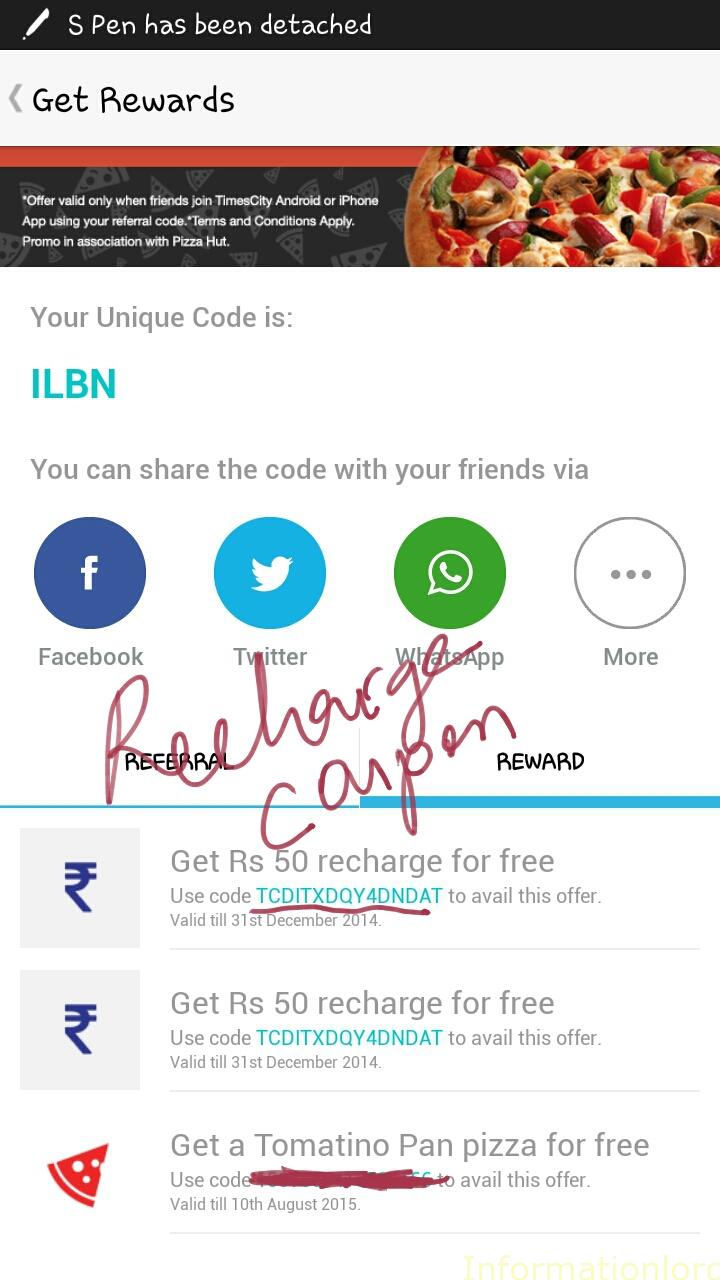Select the Reward tab
Viewport: 720px width, 1280px height.
pyautogui.click(x=540, y=762)
